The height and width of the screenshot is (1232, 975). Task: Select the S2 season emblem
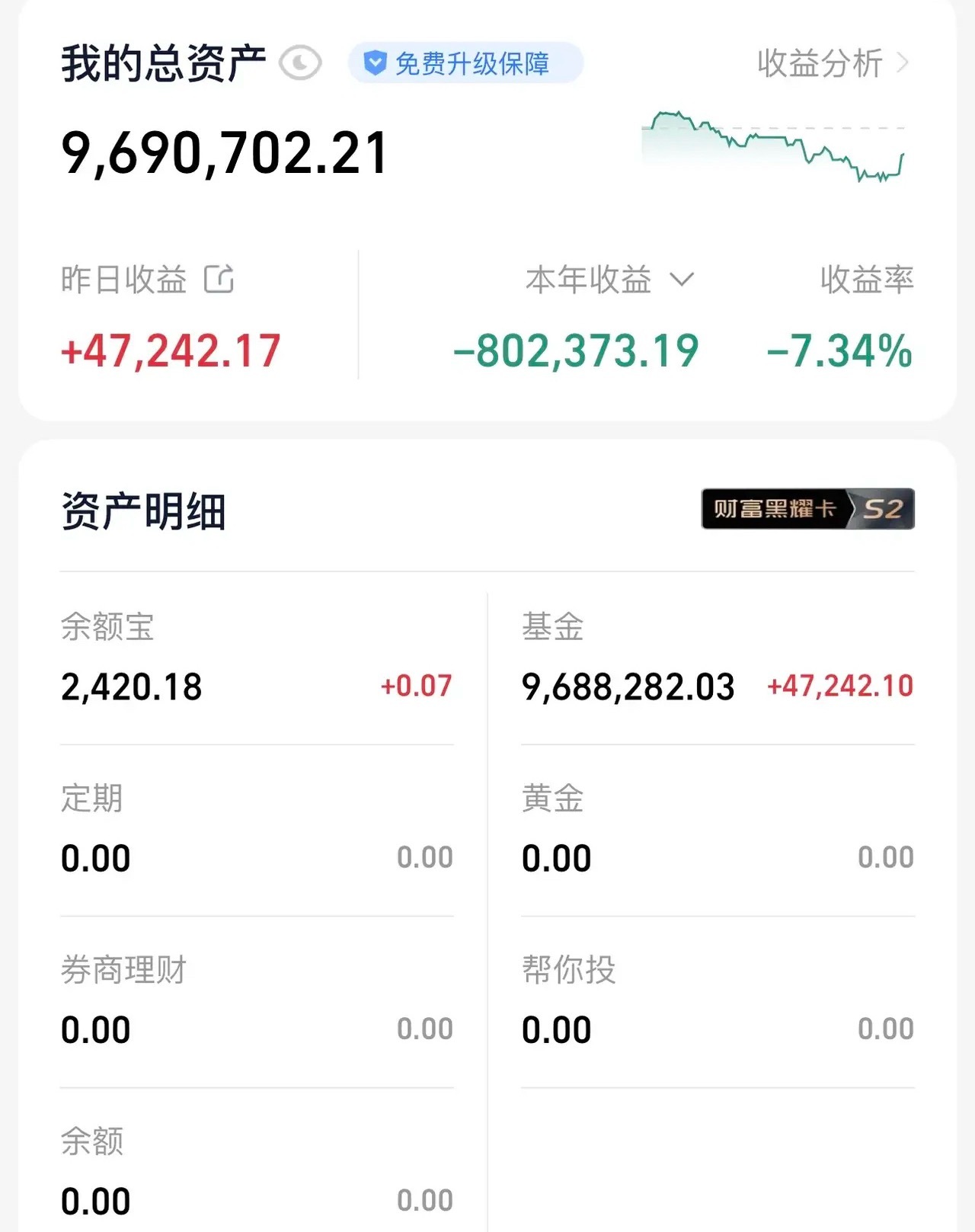coord(884,509)
